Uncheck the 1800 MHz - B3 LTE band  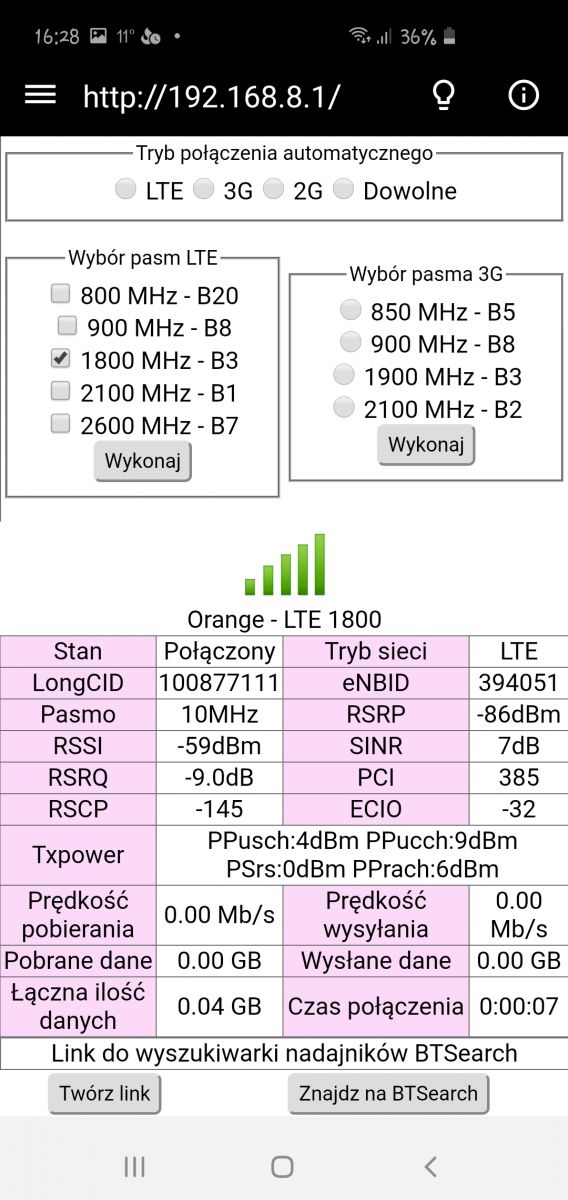tap(61, 358)
